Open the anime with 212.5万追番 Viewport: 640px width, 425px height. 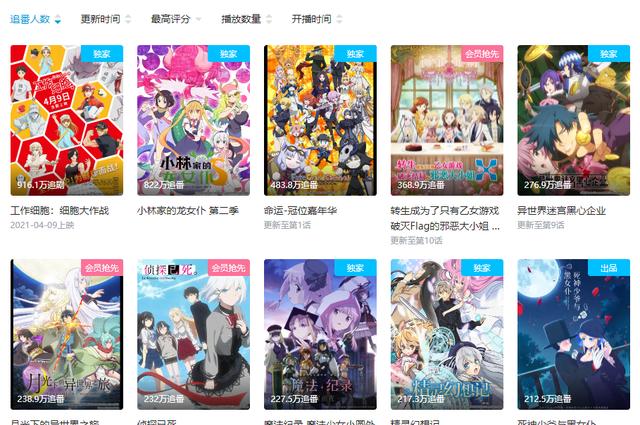click(x=573, y=334)
